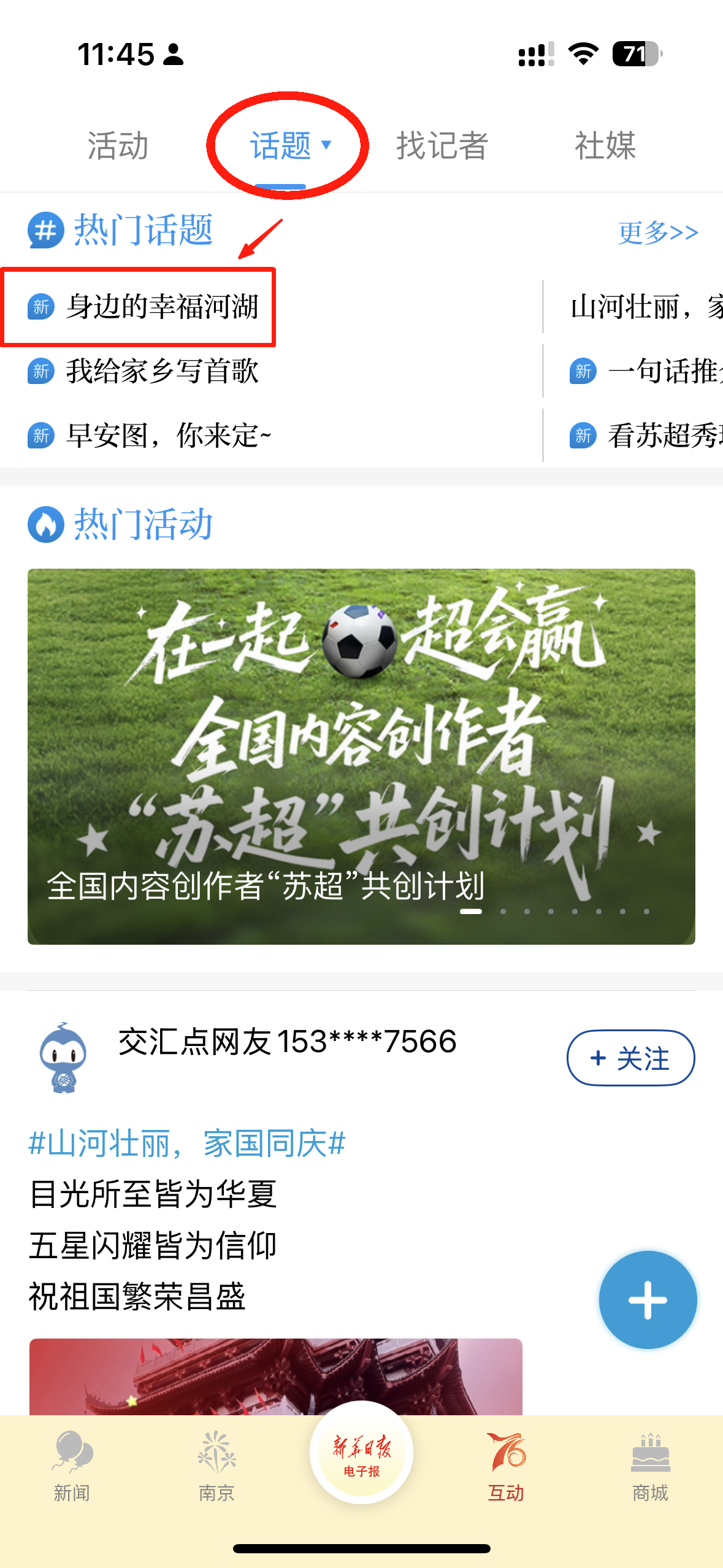Open the topic starting with 山河壮丽

click(x=644, y=307)
